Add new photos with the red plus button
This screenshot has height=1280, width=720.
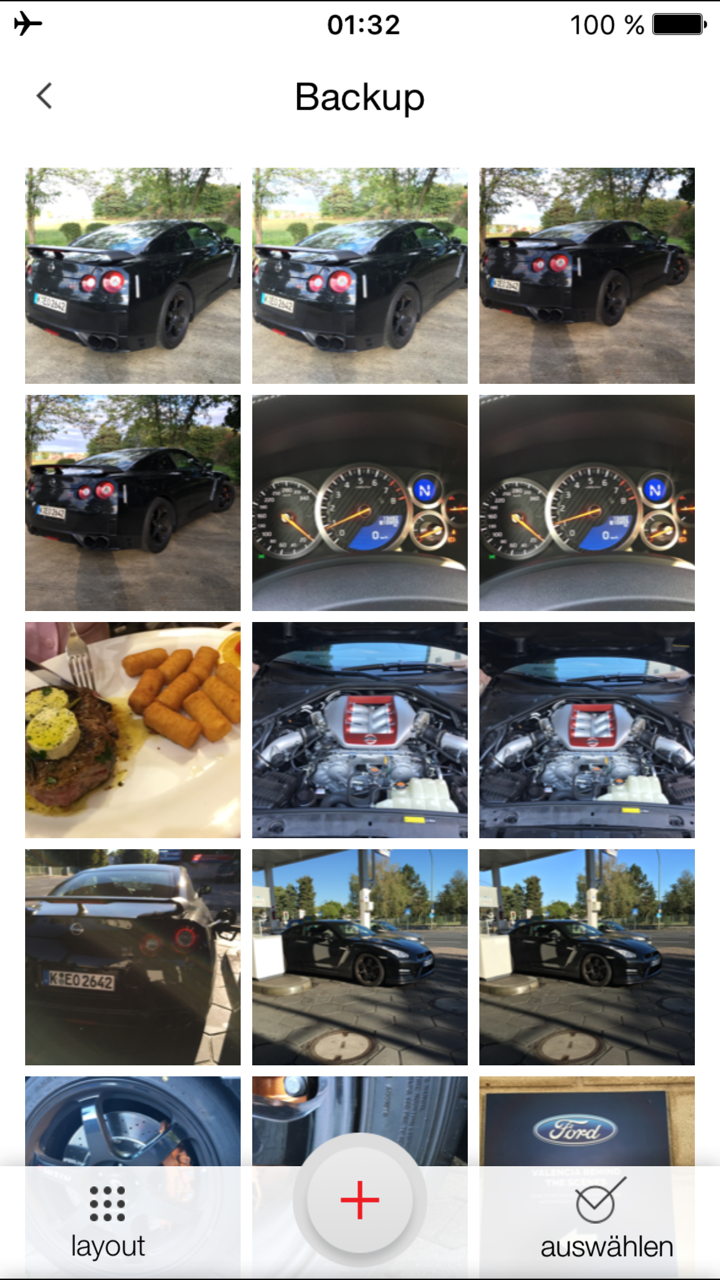[360, 1200]
